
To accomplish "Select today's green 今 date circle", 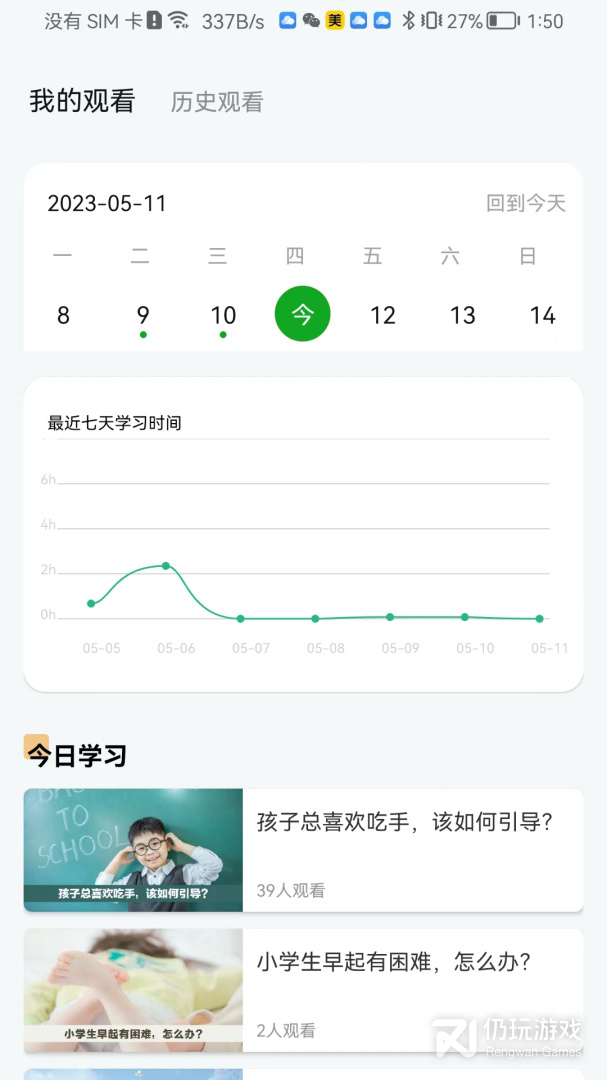I will click(303, 316).
